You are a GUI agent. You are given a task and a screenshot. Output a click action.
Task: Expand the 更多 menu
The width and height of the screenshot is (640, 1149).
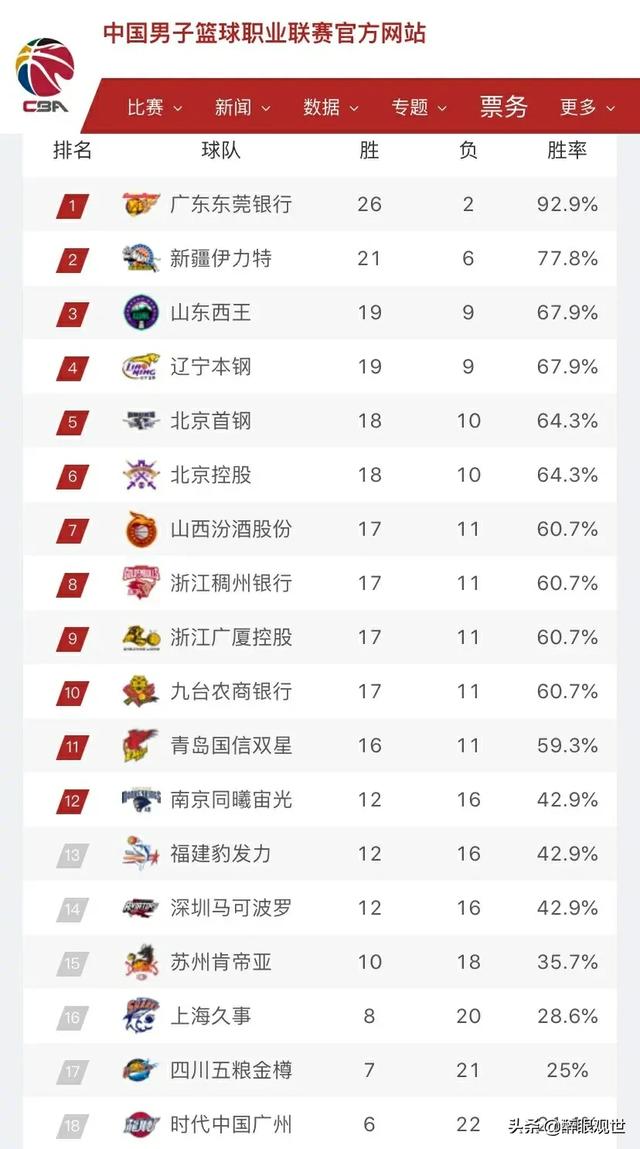click(588, 107)
